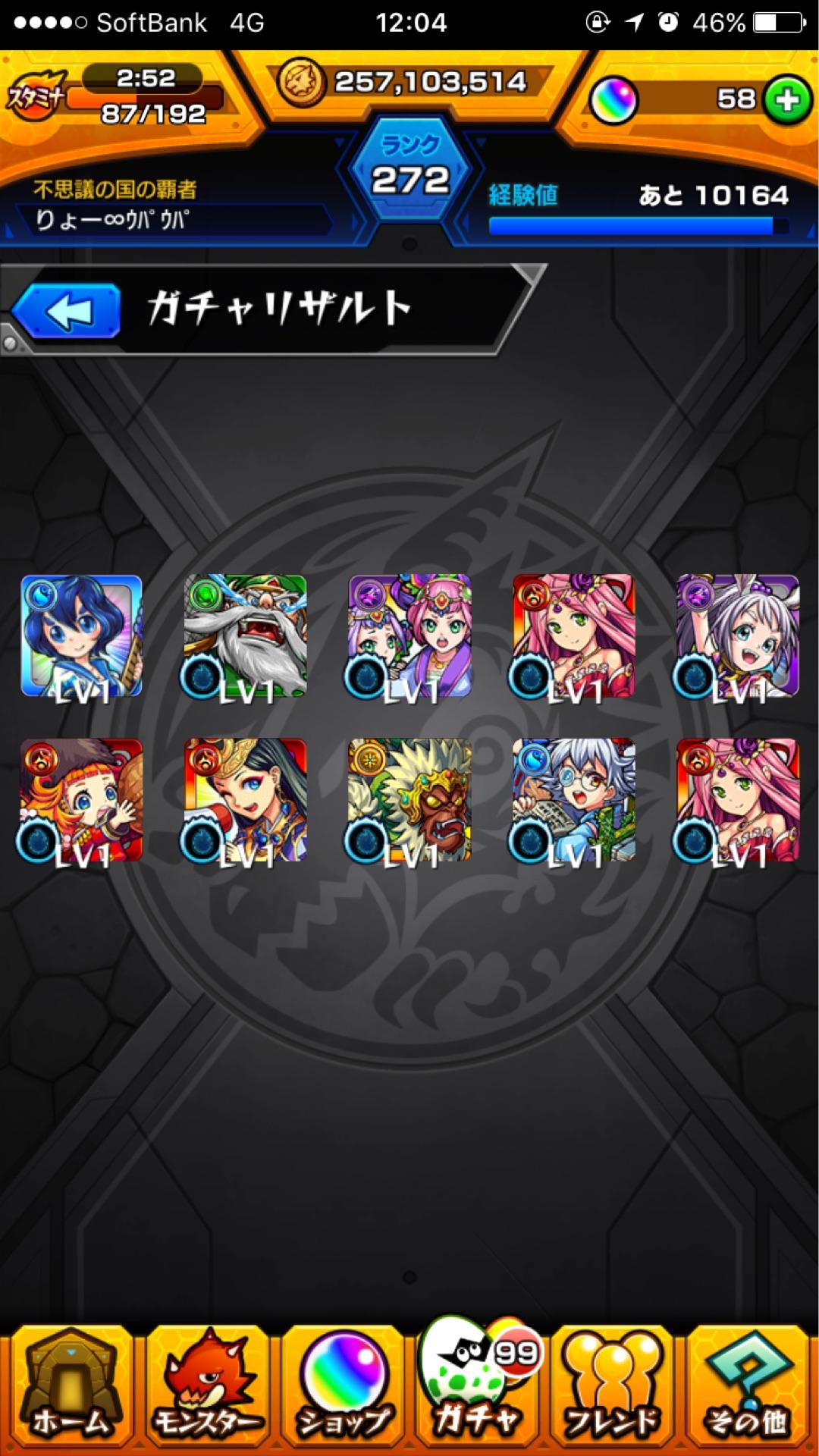819x1456 pixels.
Task: Select the blue-haired water monster with rainbow frame
Action: [x=81, y=635]
